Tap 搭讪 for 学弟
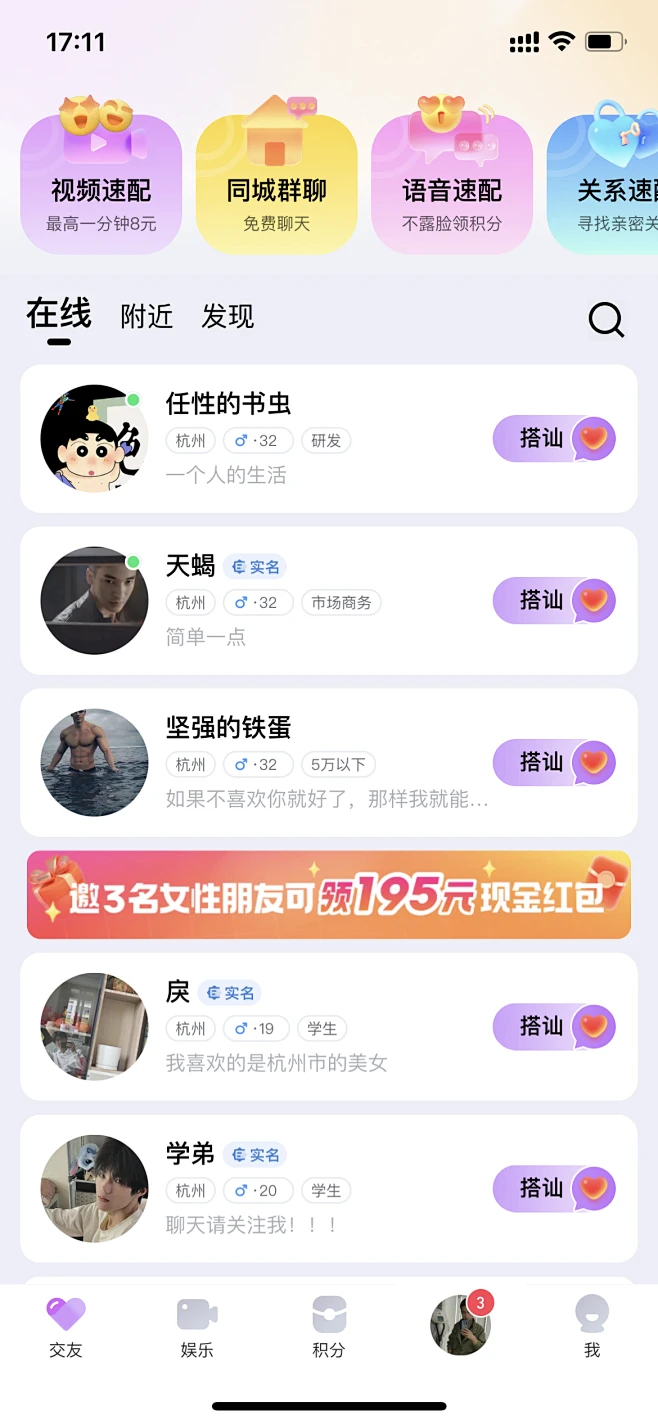The image size is (658, 1424). click(554, 1189)
